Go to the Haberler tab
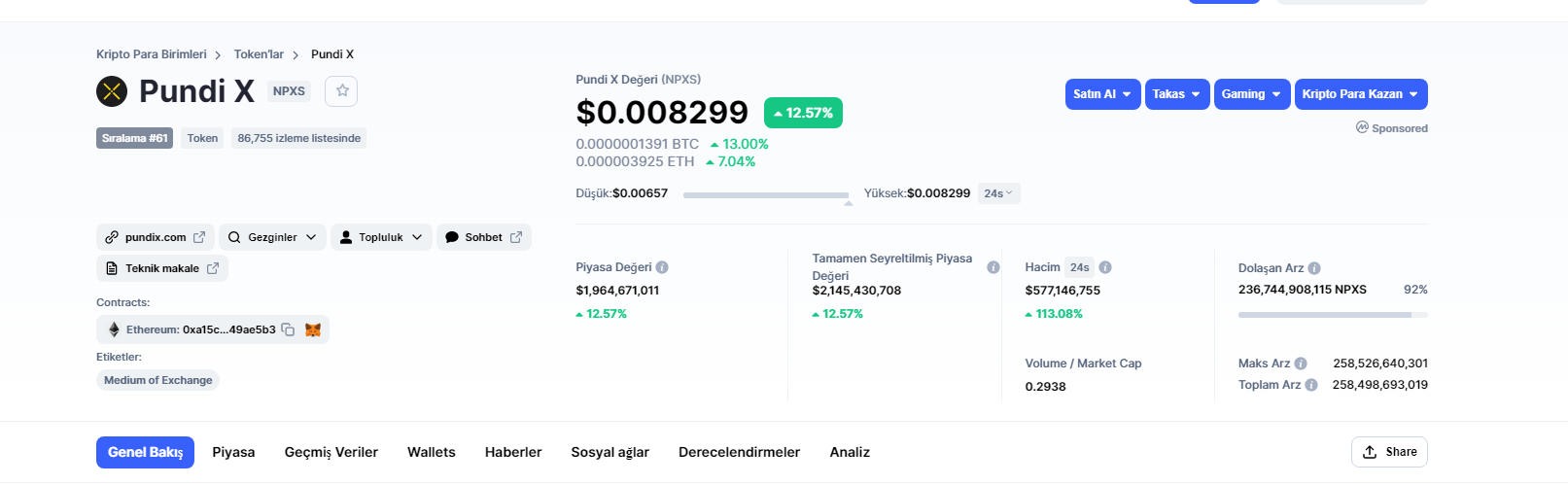 click(x=513, y=452)
